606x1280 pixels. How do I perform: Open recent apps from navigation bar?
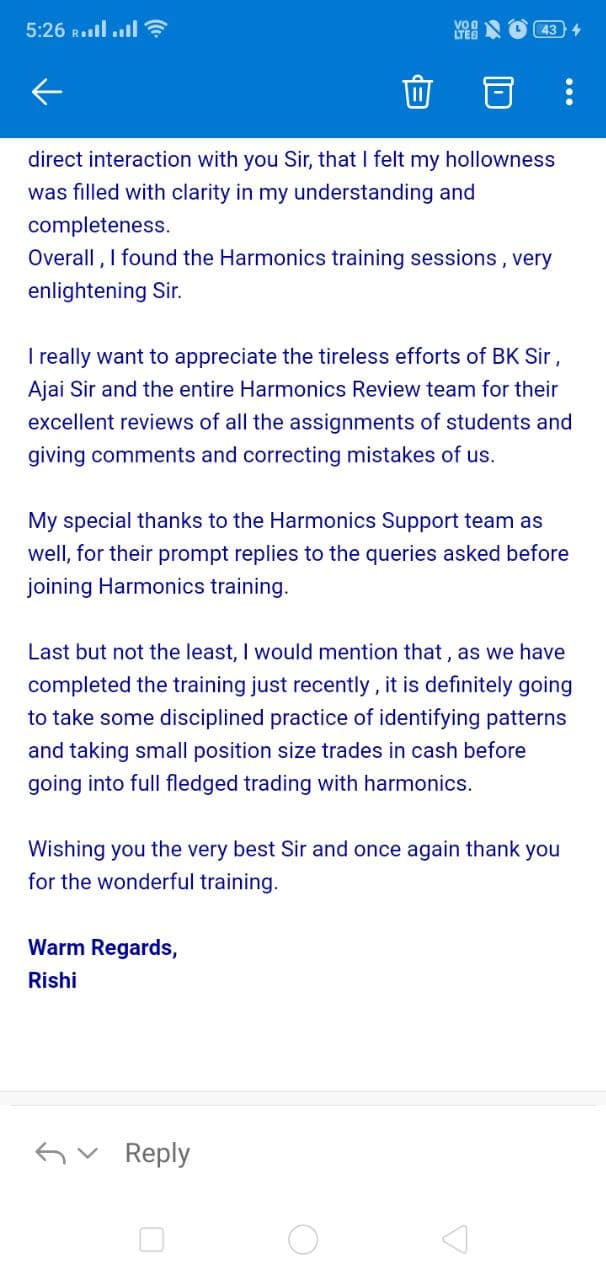pos(152,1240)
